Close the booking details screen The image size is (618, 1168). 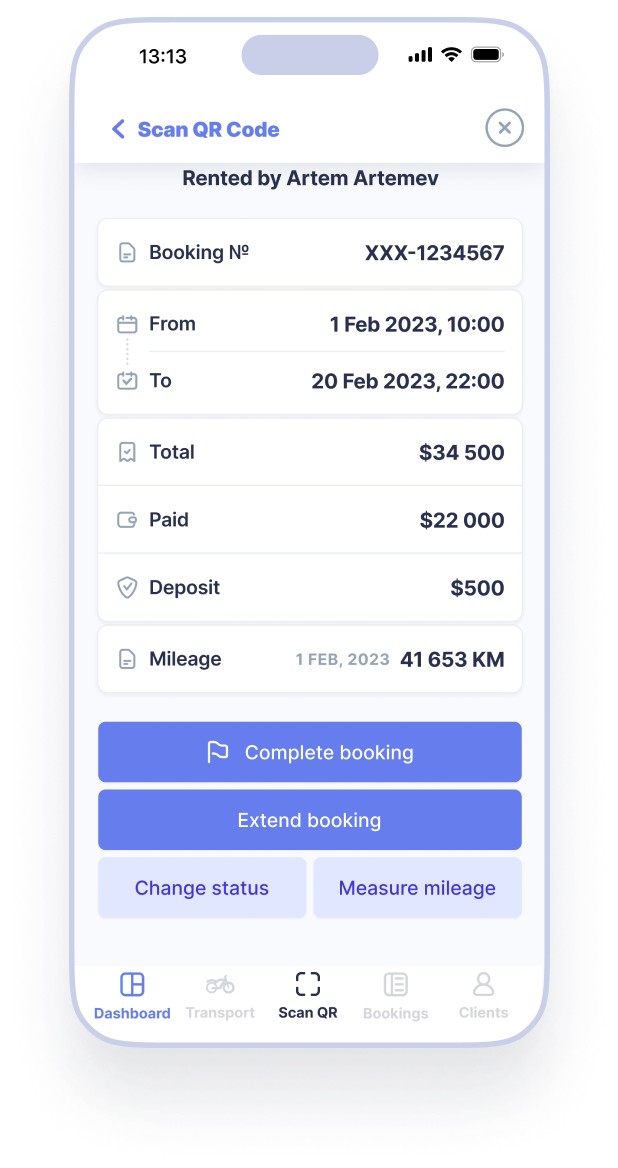[x=504, y=128]
